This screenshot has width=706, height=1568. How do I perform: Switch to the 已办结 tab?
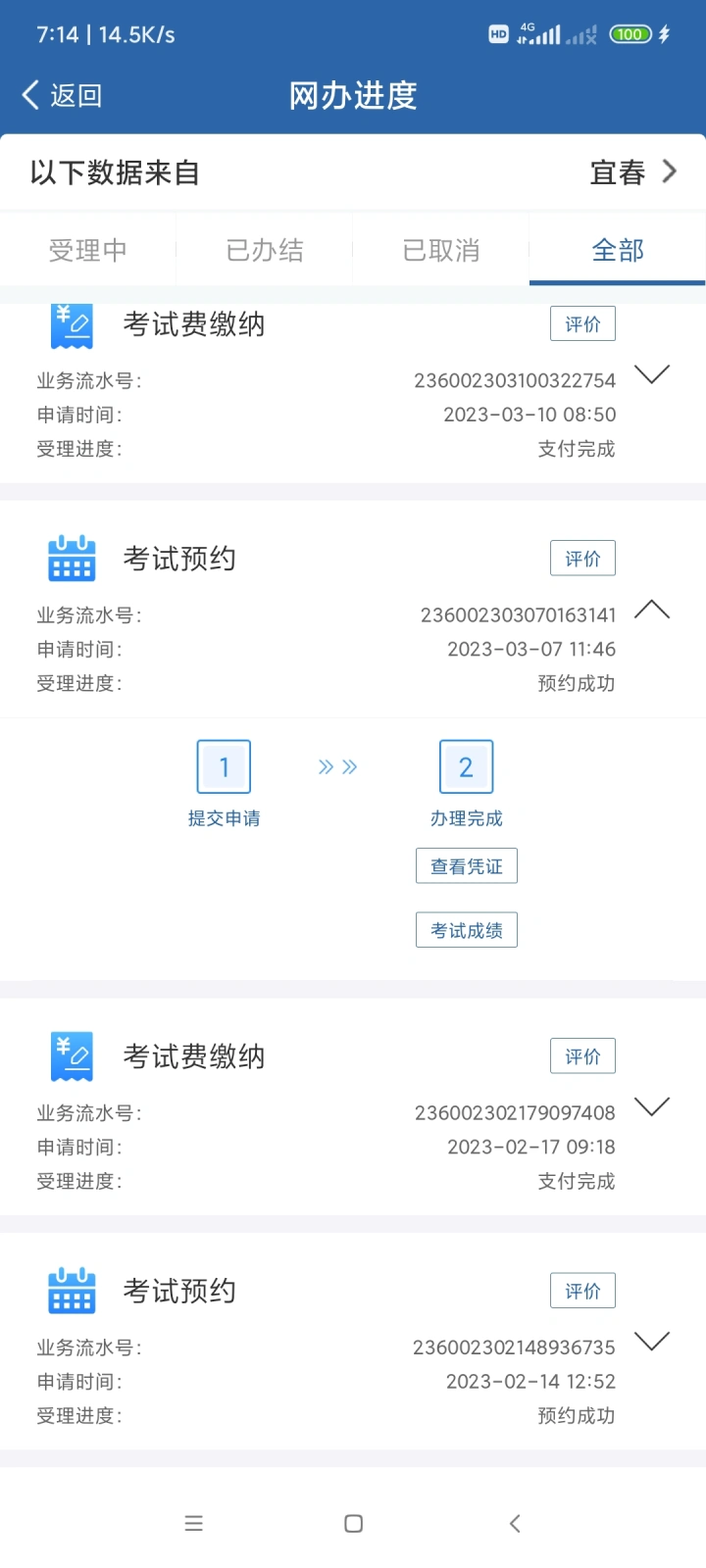[x=265, y=250]
